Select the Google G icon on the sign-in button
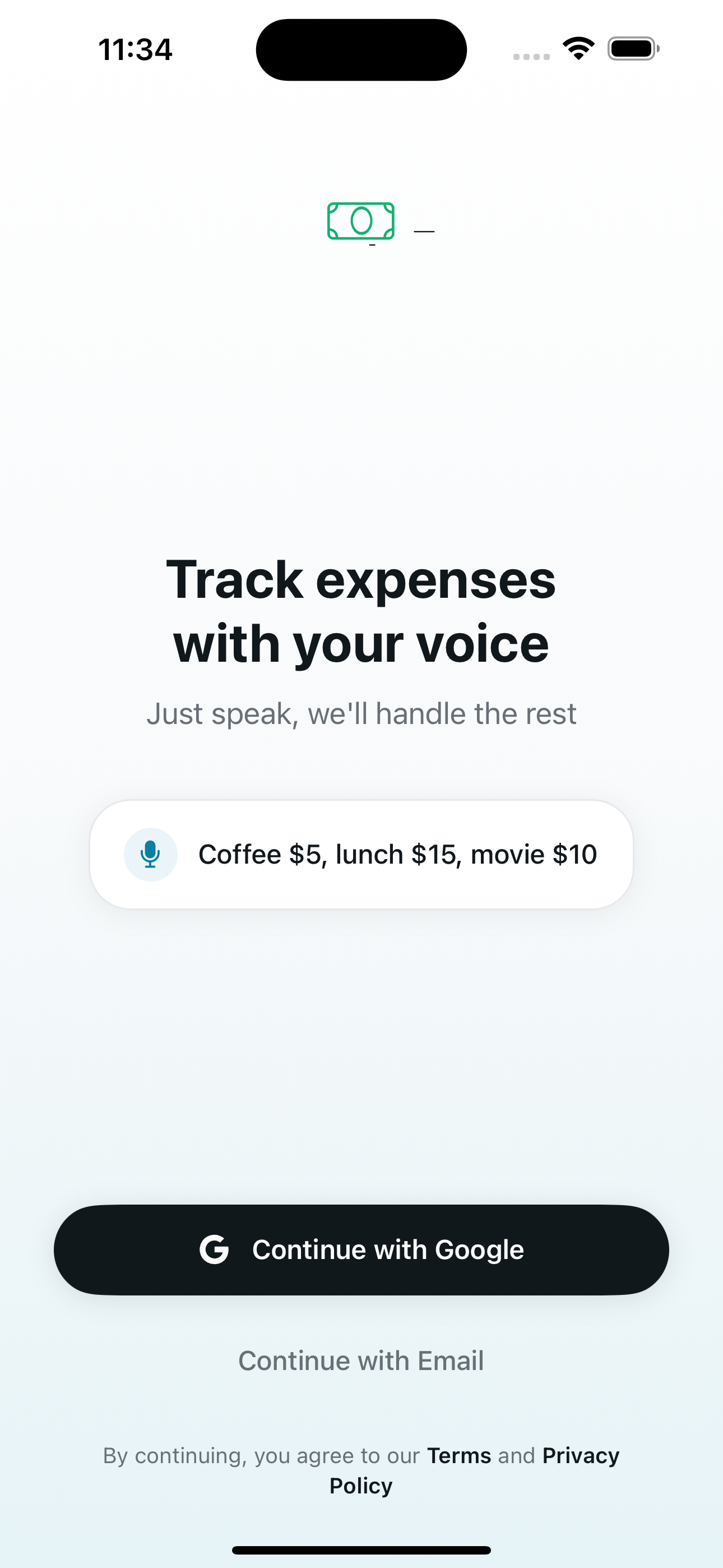 pyautogui.click(x=214, y=1248)
